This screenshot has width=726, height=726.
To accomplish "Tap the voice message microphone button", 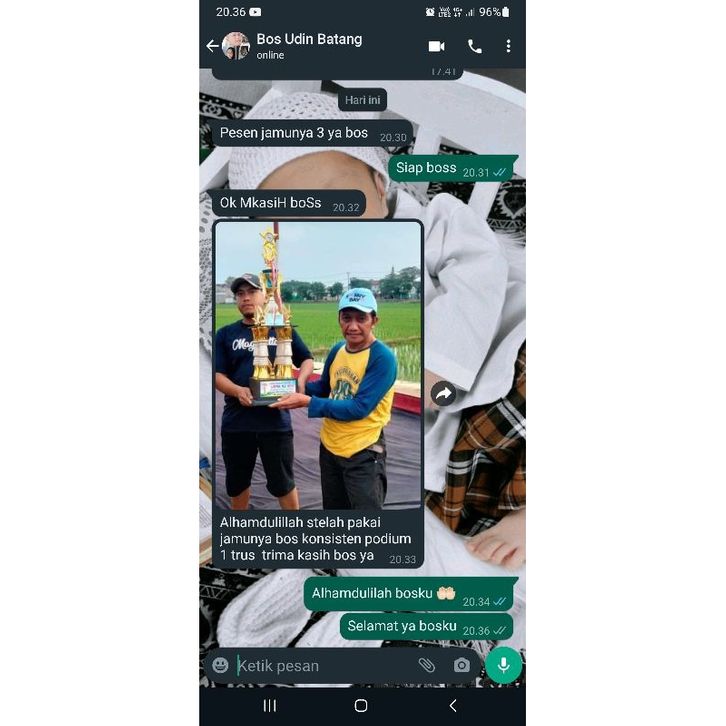I will pos(503,665).
